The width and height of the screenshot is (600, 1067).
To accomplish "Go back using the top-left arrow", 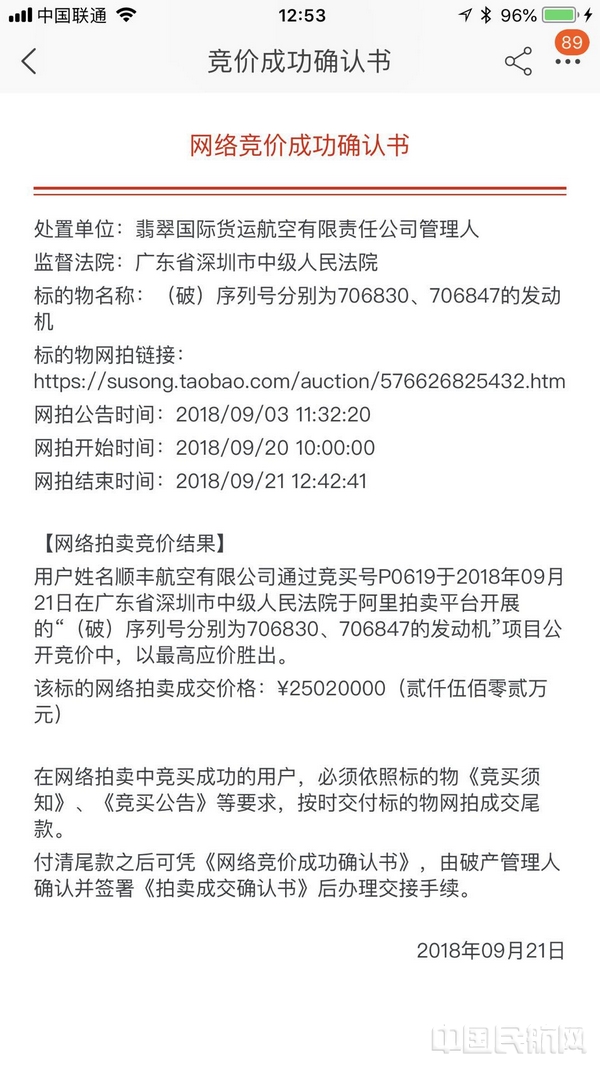I will coord(29,61).
